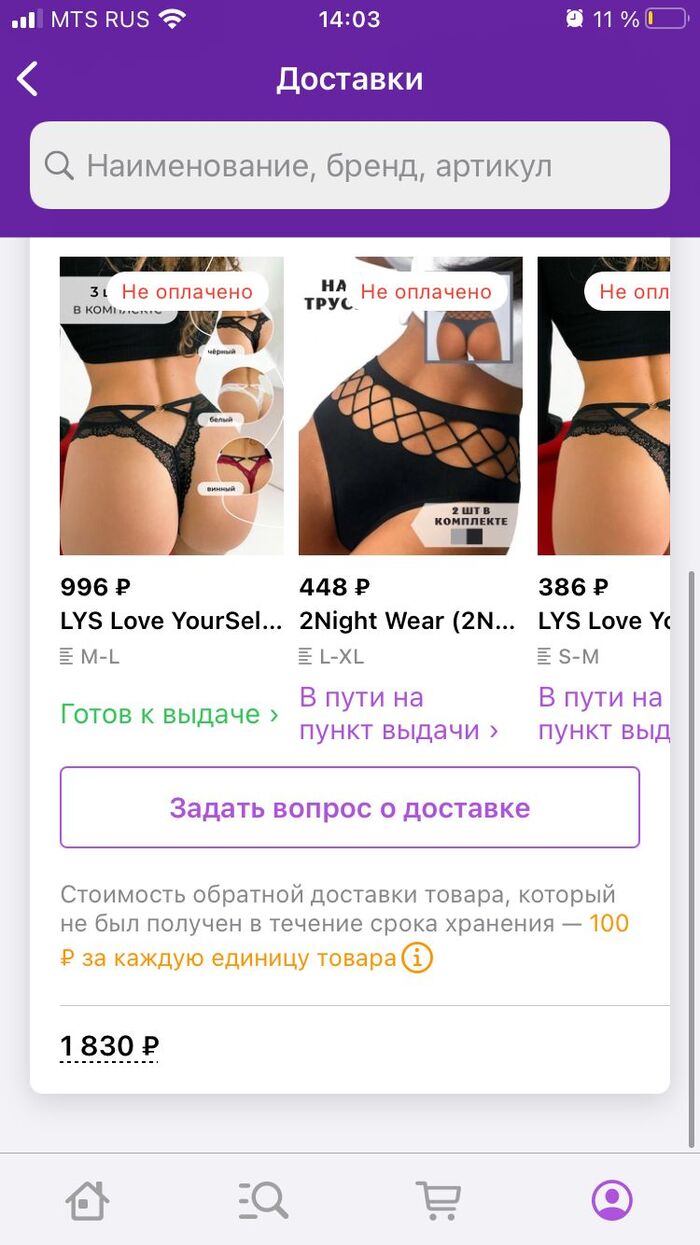Tap Задать вопрос о доставке button

click(350, 808)
